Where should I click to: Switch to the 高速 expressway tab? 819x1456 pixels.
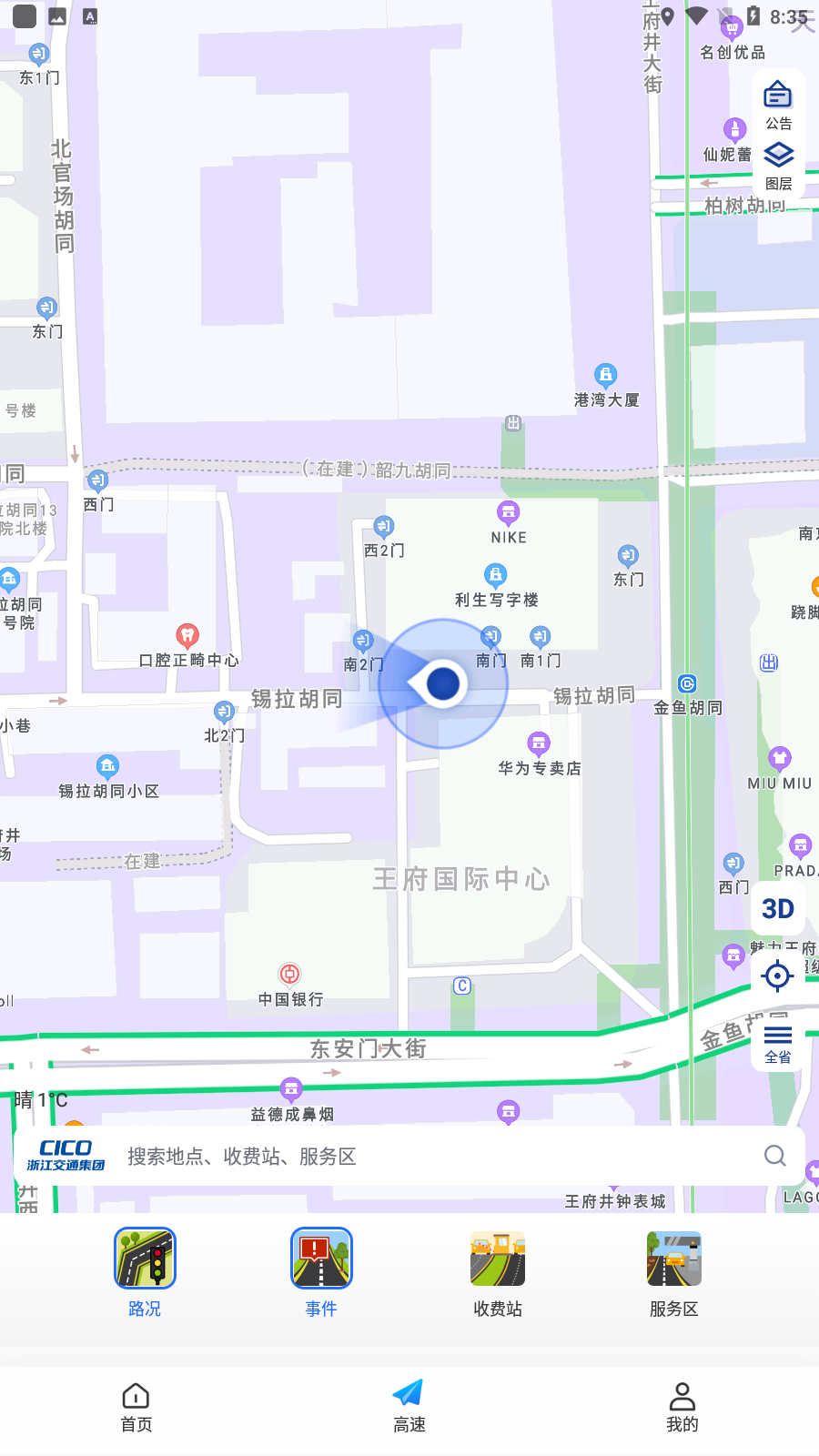(x=409, y=1407)
